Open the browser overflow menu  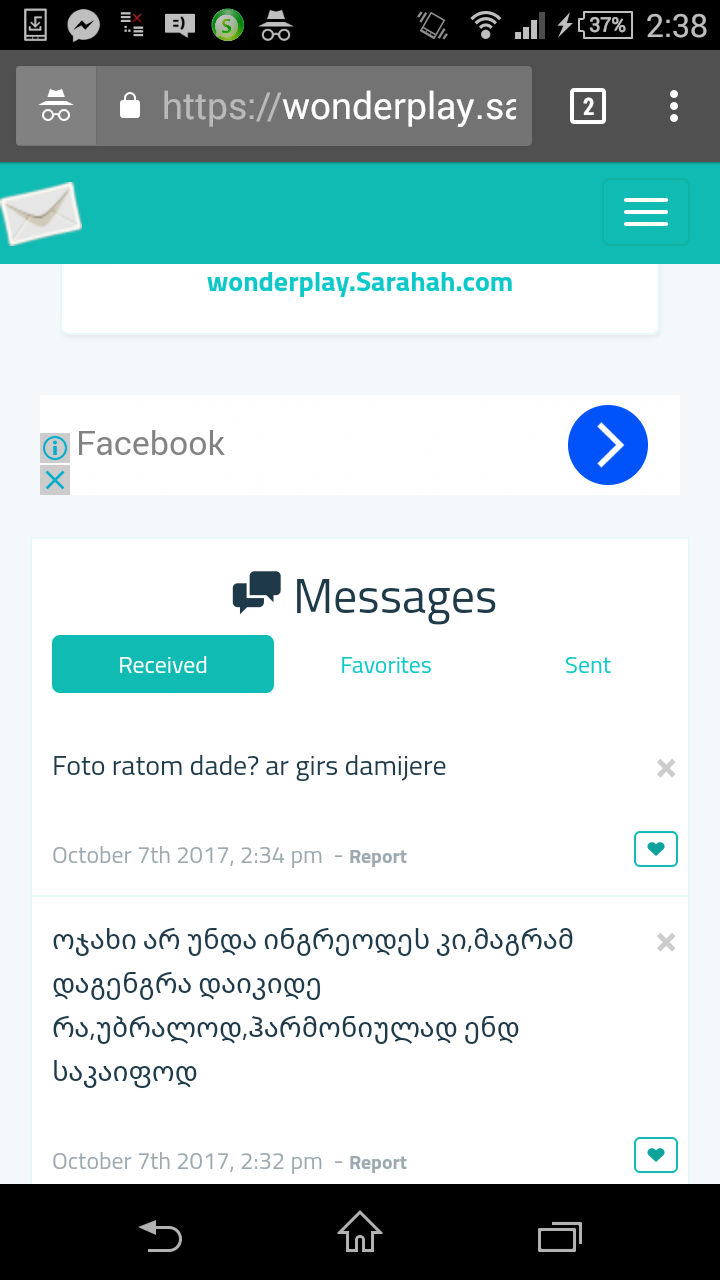click(x=674, y=106)
